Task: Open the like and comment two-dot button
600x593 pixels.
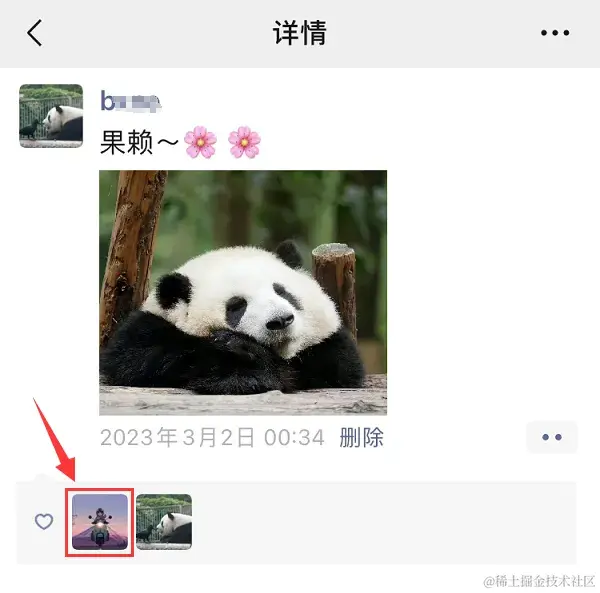Action: click(552, 438)
